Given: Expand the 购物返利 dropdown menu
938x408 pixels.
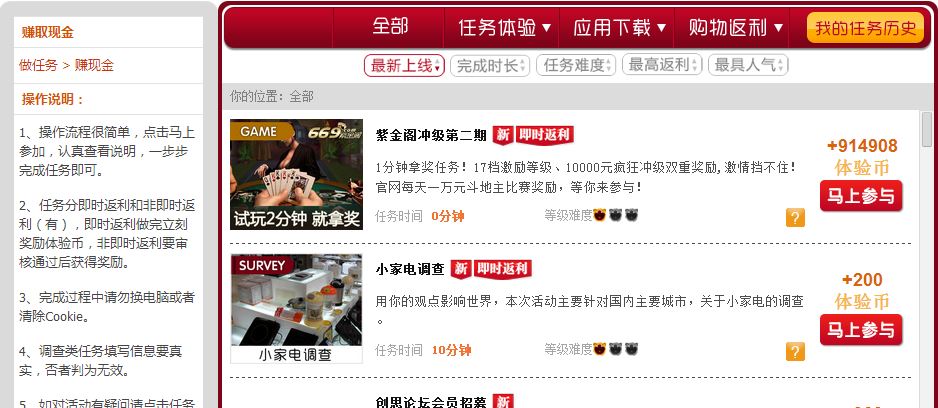Looking at the screenshot, I should point(735,27).
